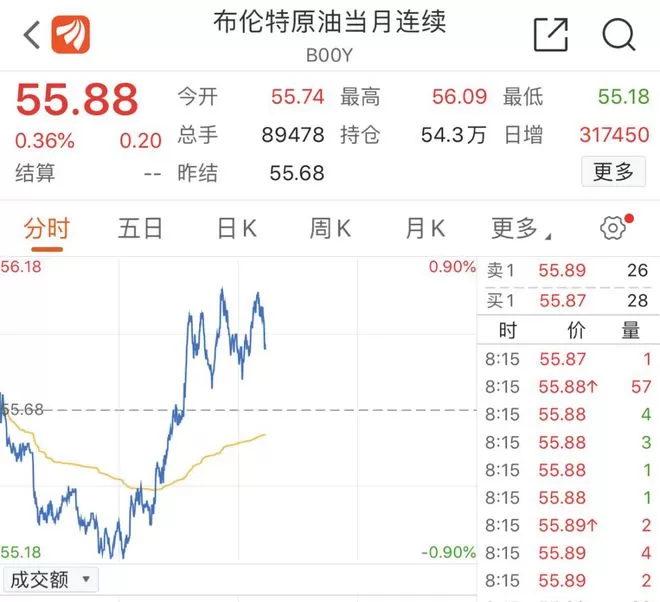Select the 日K chart tab

tap(237, 229)
